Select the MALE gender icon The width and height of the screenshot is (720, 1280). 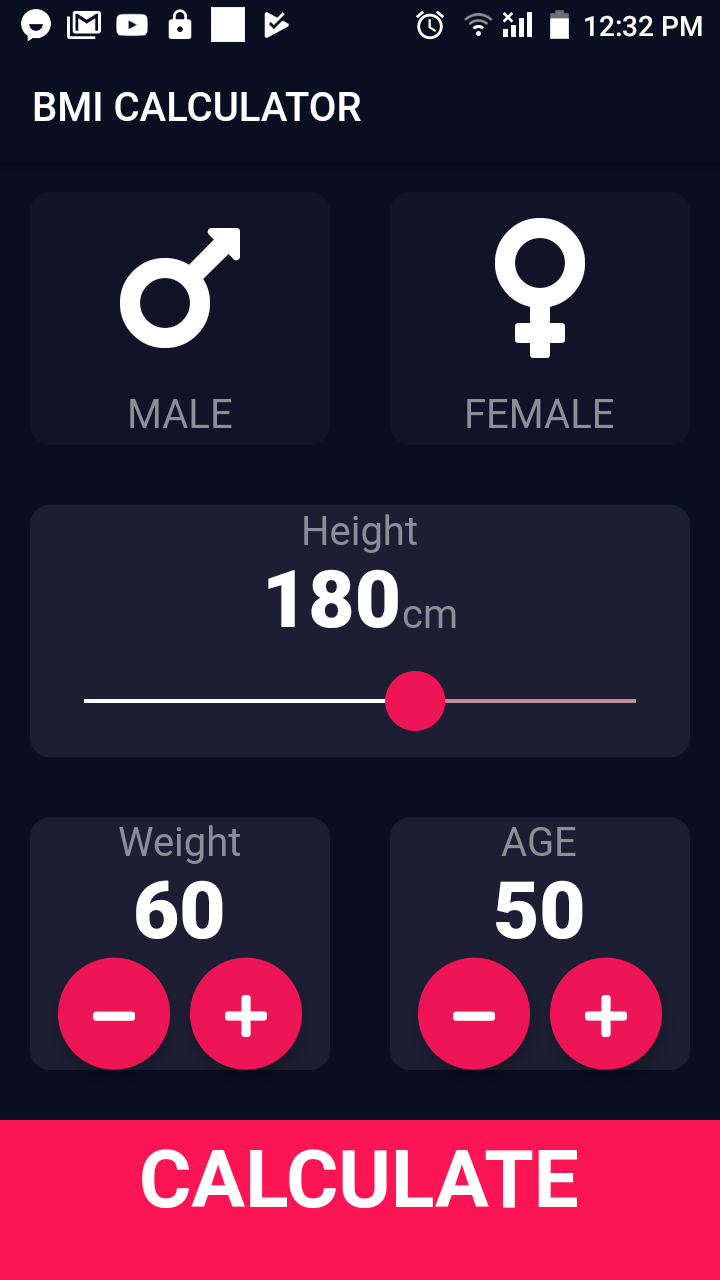[x=180, y=288]
